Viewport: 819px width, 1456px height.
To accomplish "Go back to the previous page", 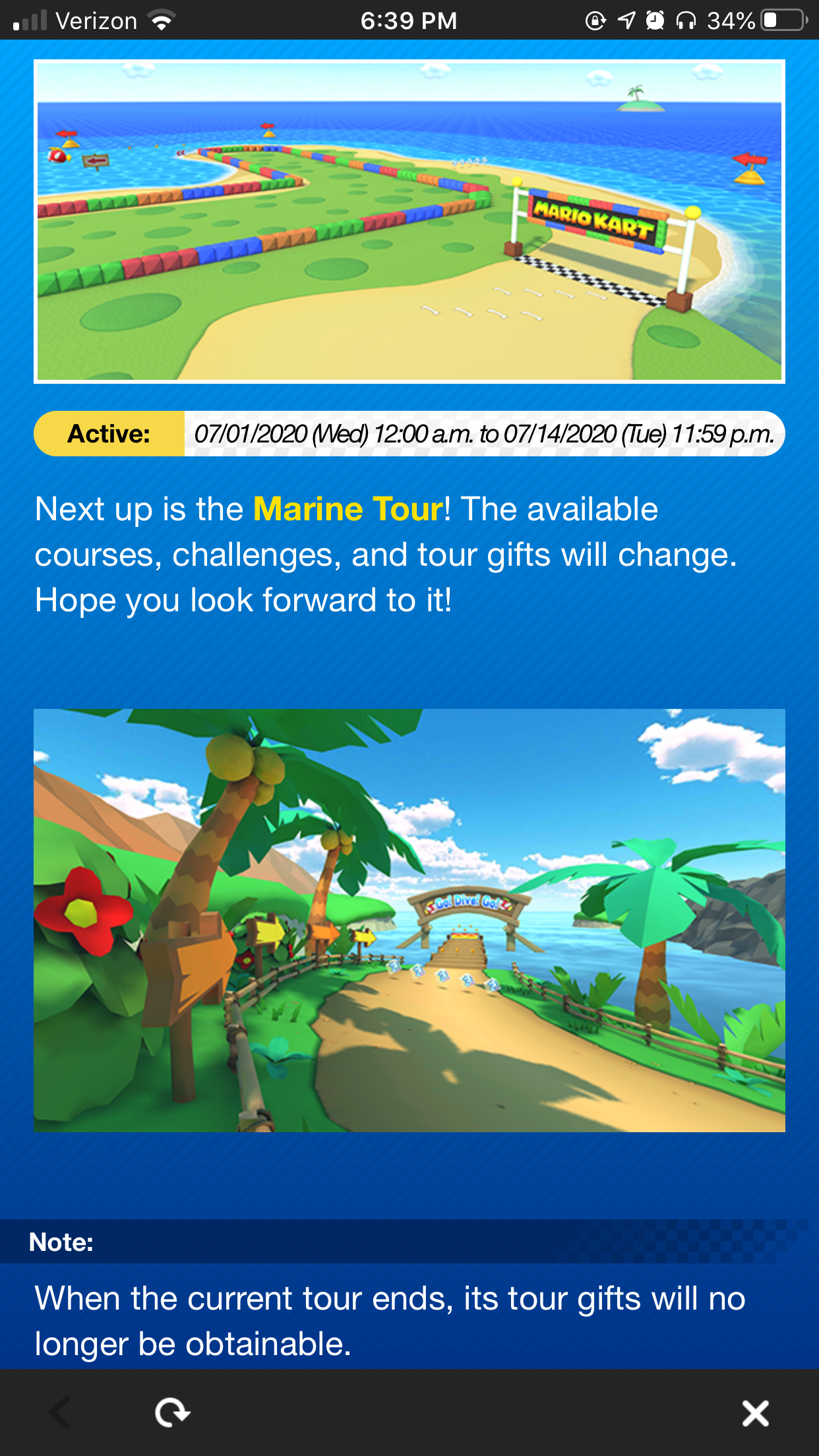I will 61,1412.
